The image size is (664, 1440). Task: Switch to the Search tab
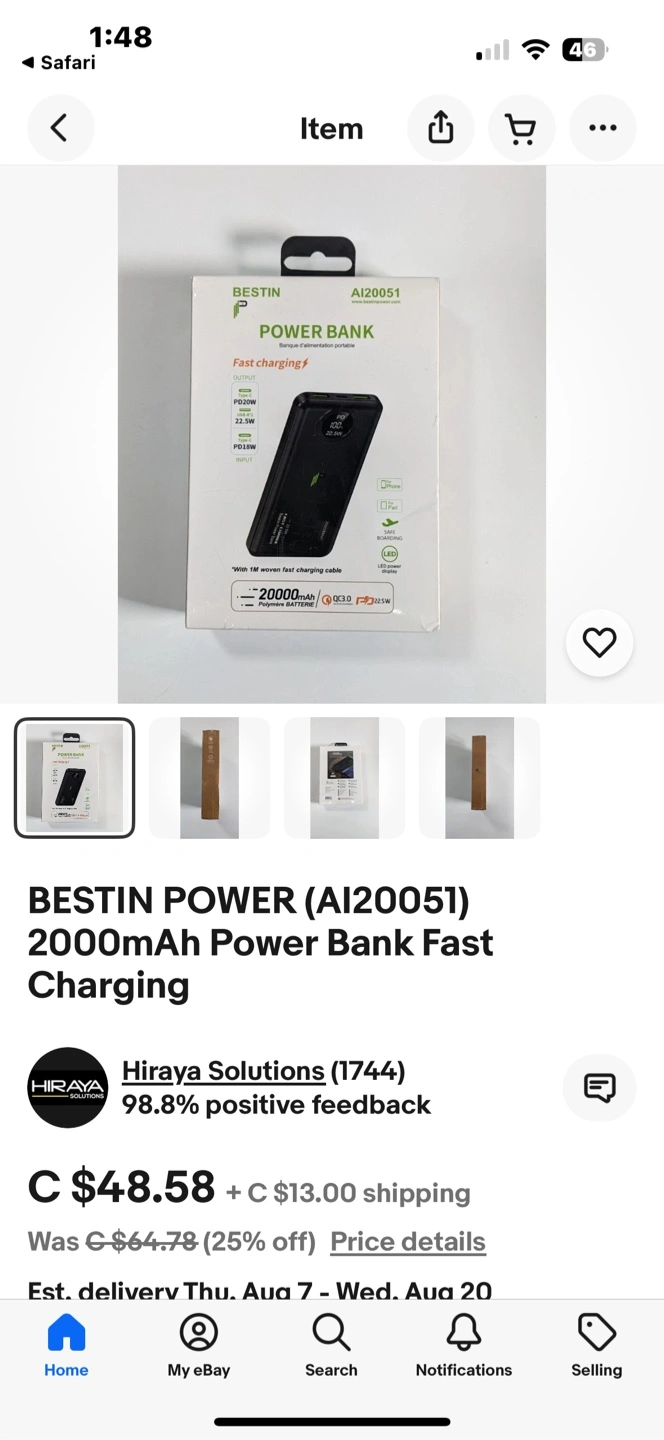tap(331, 1346)
